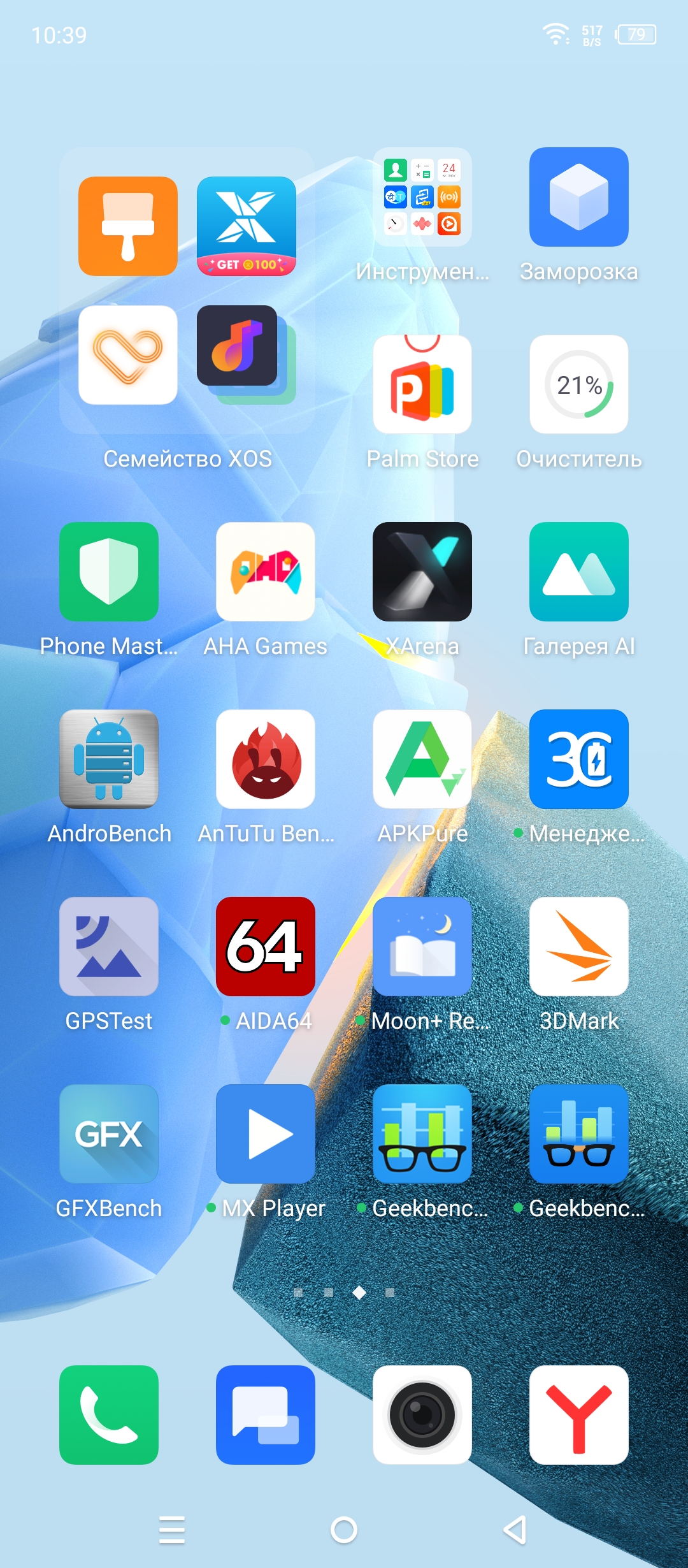Launch the Yandex browser from the dock
688x1568 pixels.
(578, 1414)
